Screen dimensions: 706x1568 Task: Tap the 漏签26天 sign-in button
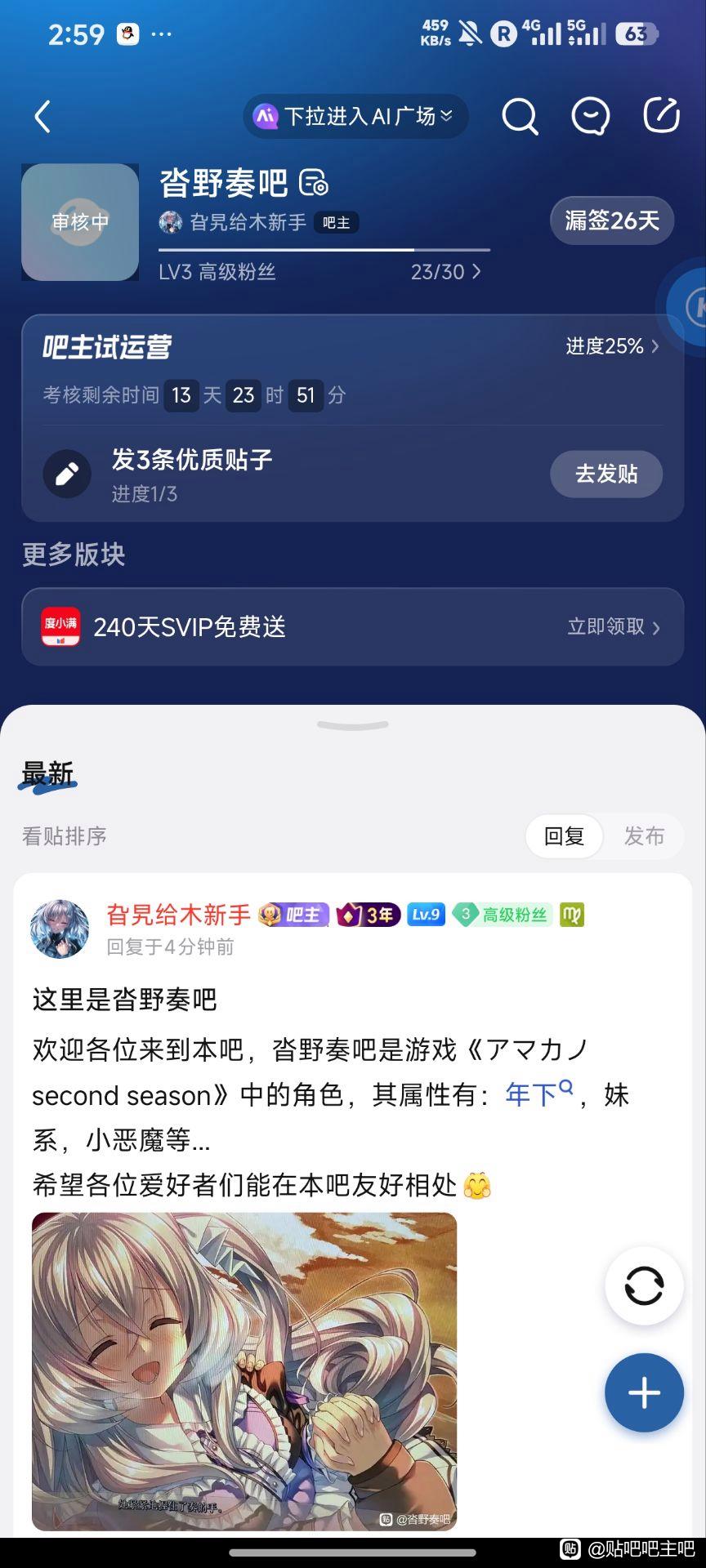[612, 220]
